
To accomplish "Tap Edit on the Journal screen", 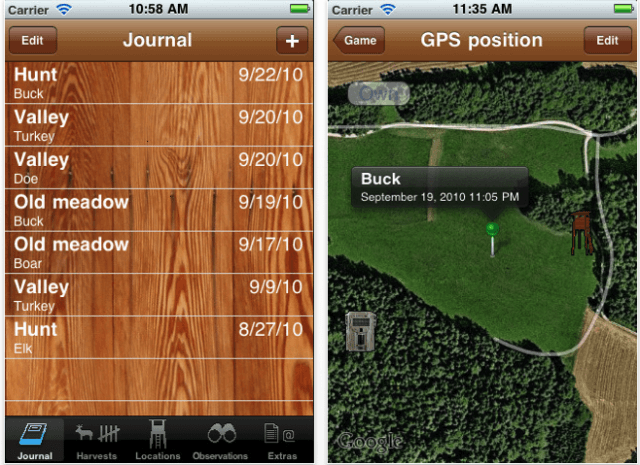I will 32,41.
